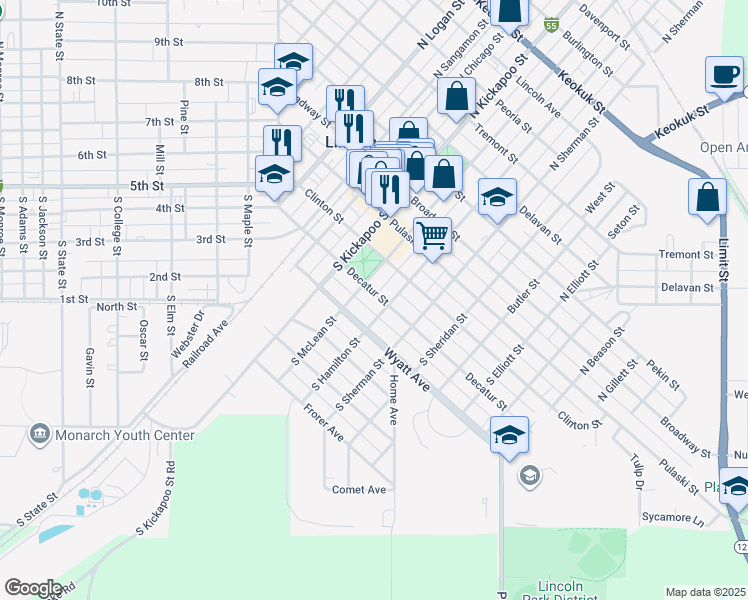Open the school marker beside 8th St

pyautogui.click(x=277, y=87)
